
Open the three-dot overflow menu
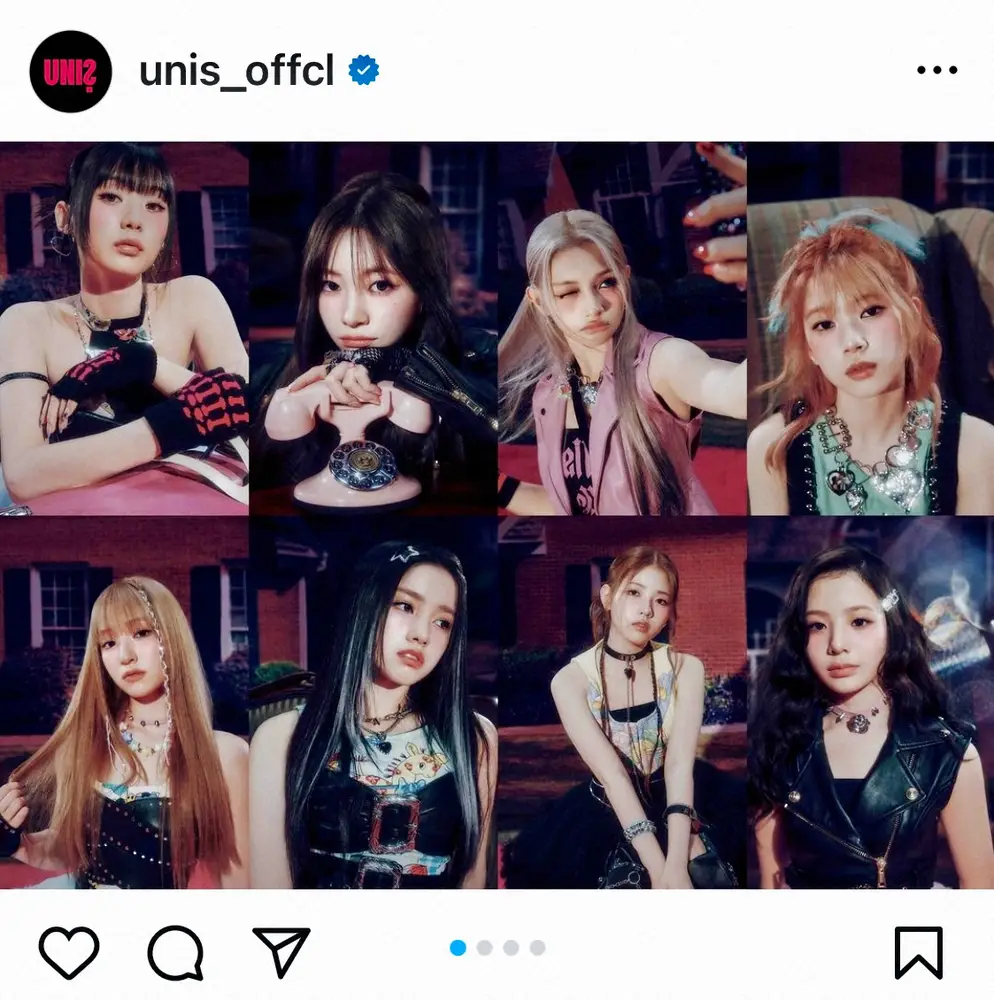tap(937, 70)
